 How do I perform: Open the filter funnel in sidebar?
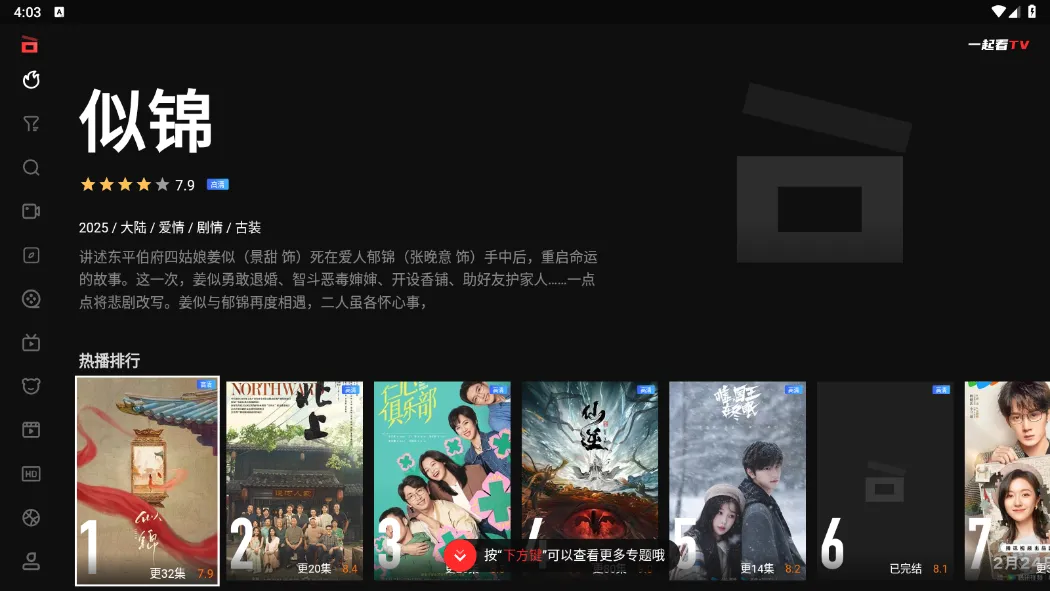point(31,124)
